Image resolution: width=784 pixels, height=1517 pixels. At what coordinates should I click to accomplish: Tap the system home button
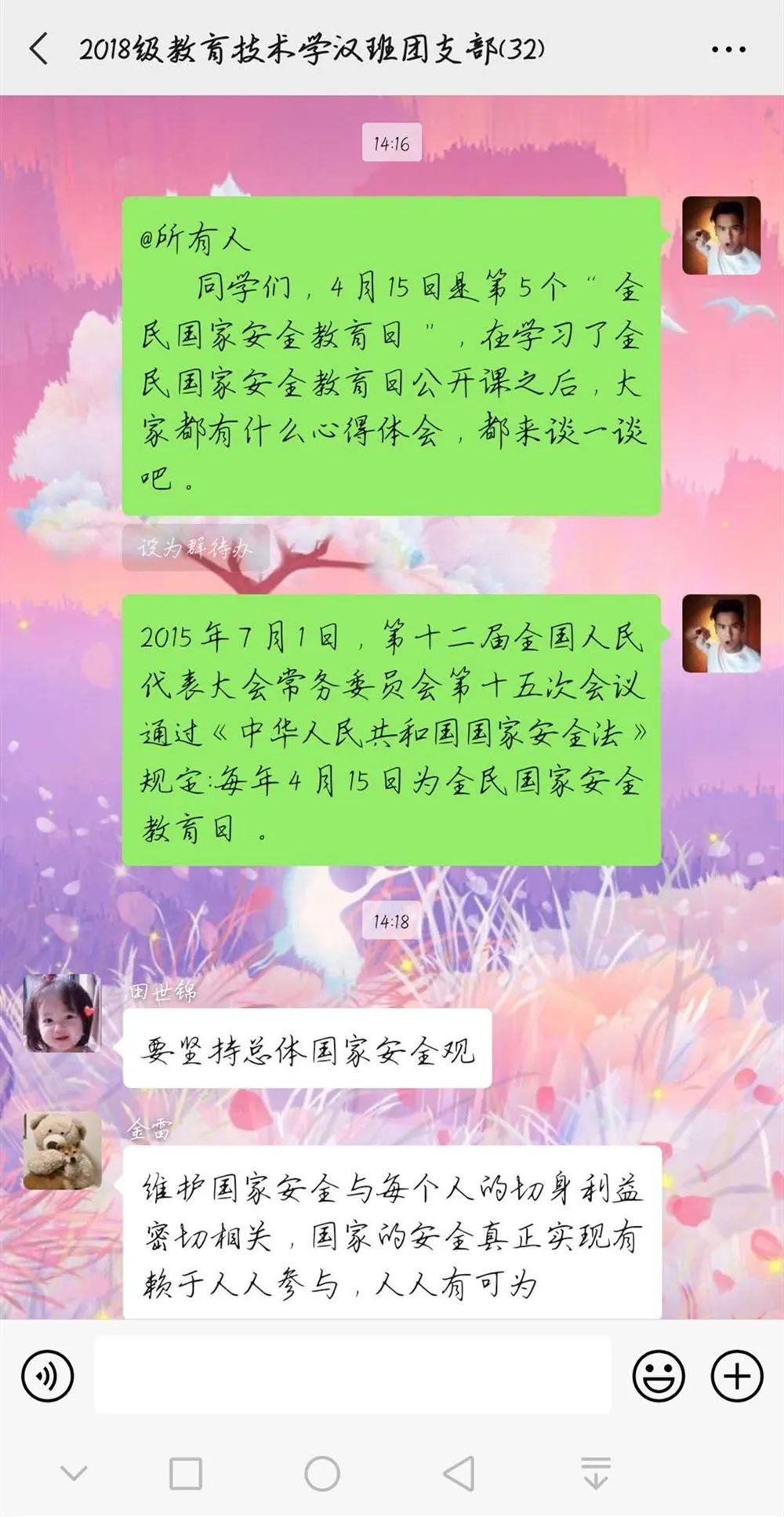[321, 1473]
